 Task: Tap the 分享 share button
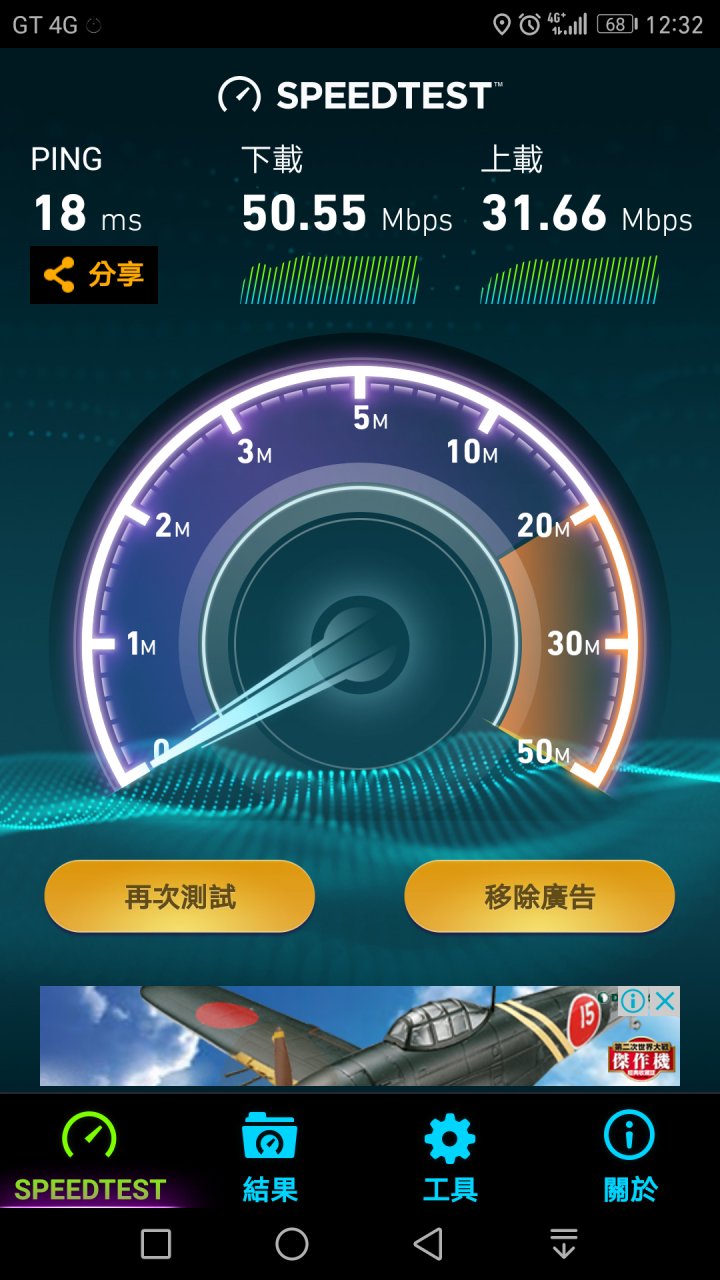coord(94,275)
